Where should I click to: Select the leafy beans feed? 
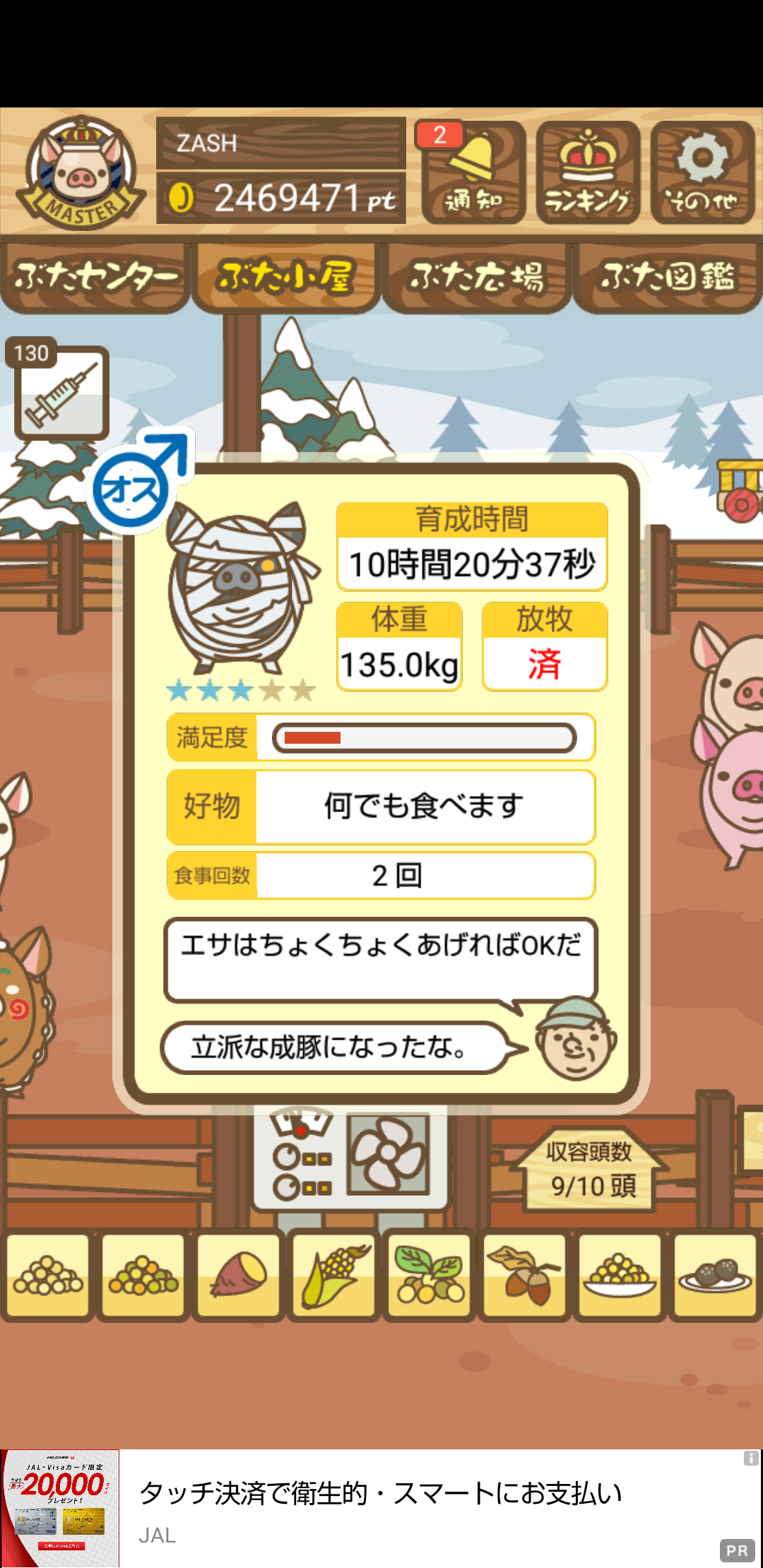pyautogui.click(x=430, y=1276)
